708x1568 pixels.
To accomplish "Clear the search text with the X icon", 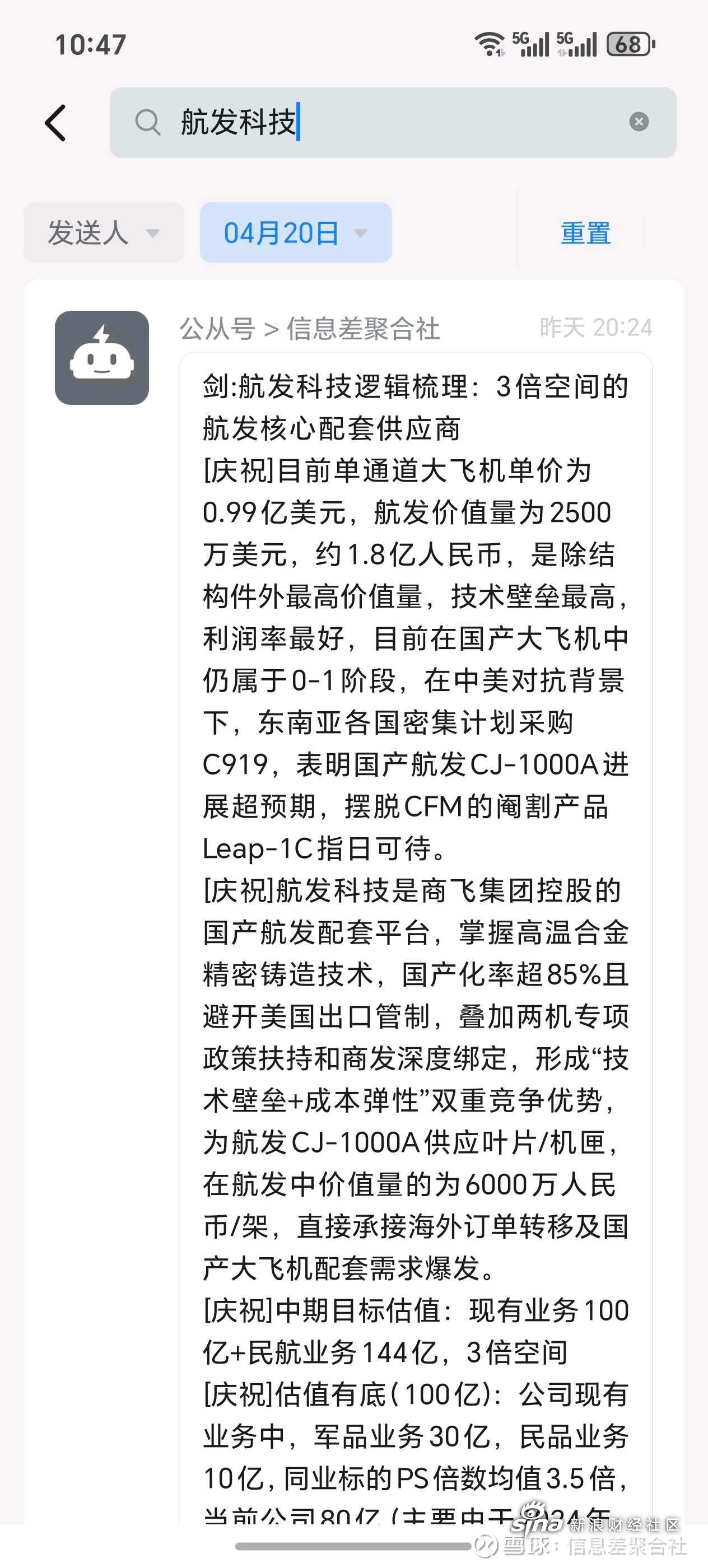I will pos(639,122).
